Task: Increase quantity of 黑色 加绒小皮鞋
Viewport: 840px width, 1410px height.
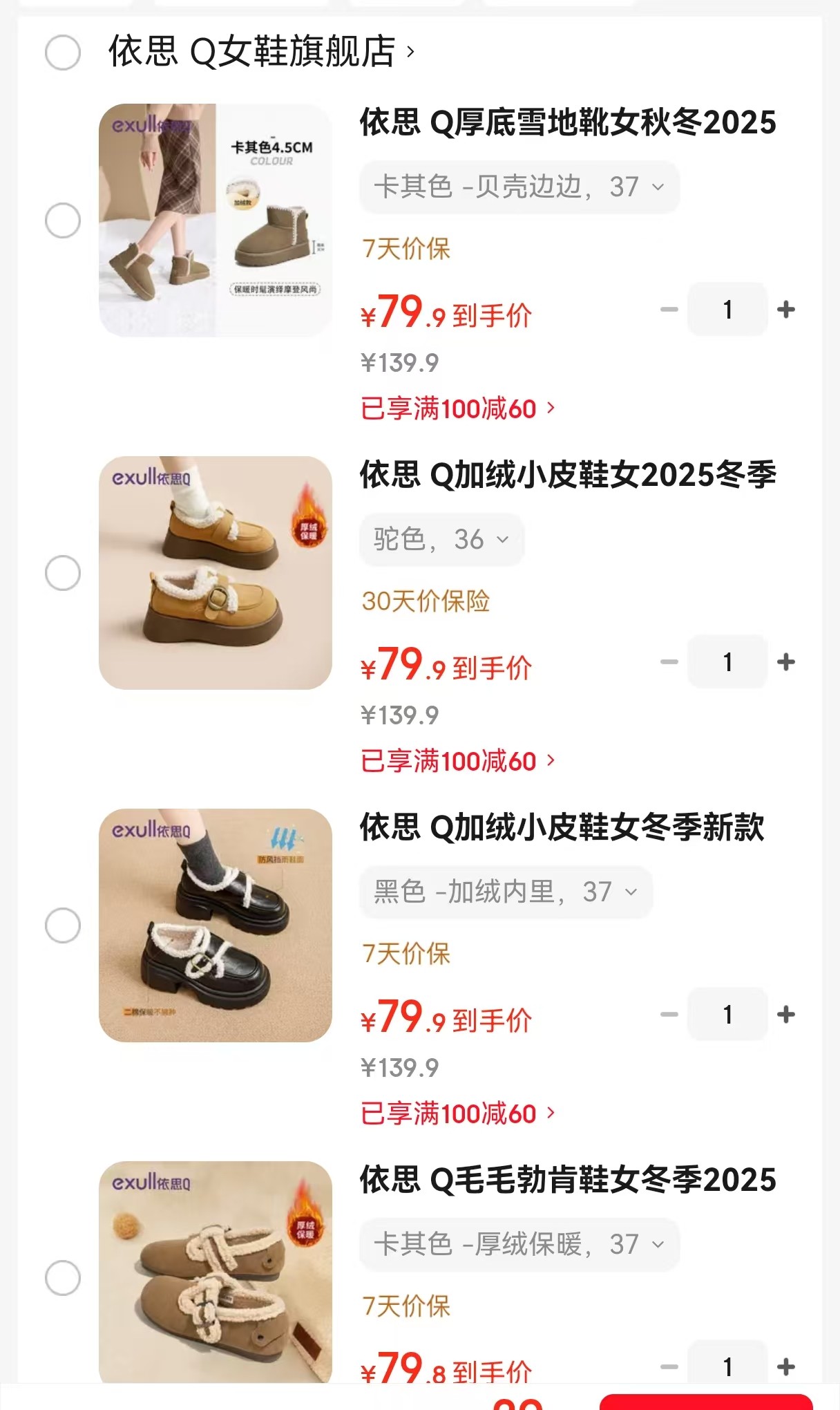Action: (785, 1015)
